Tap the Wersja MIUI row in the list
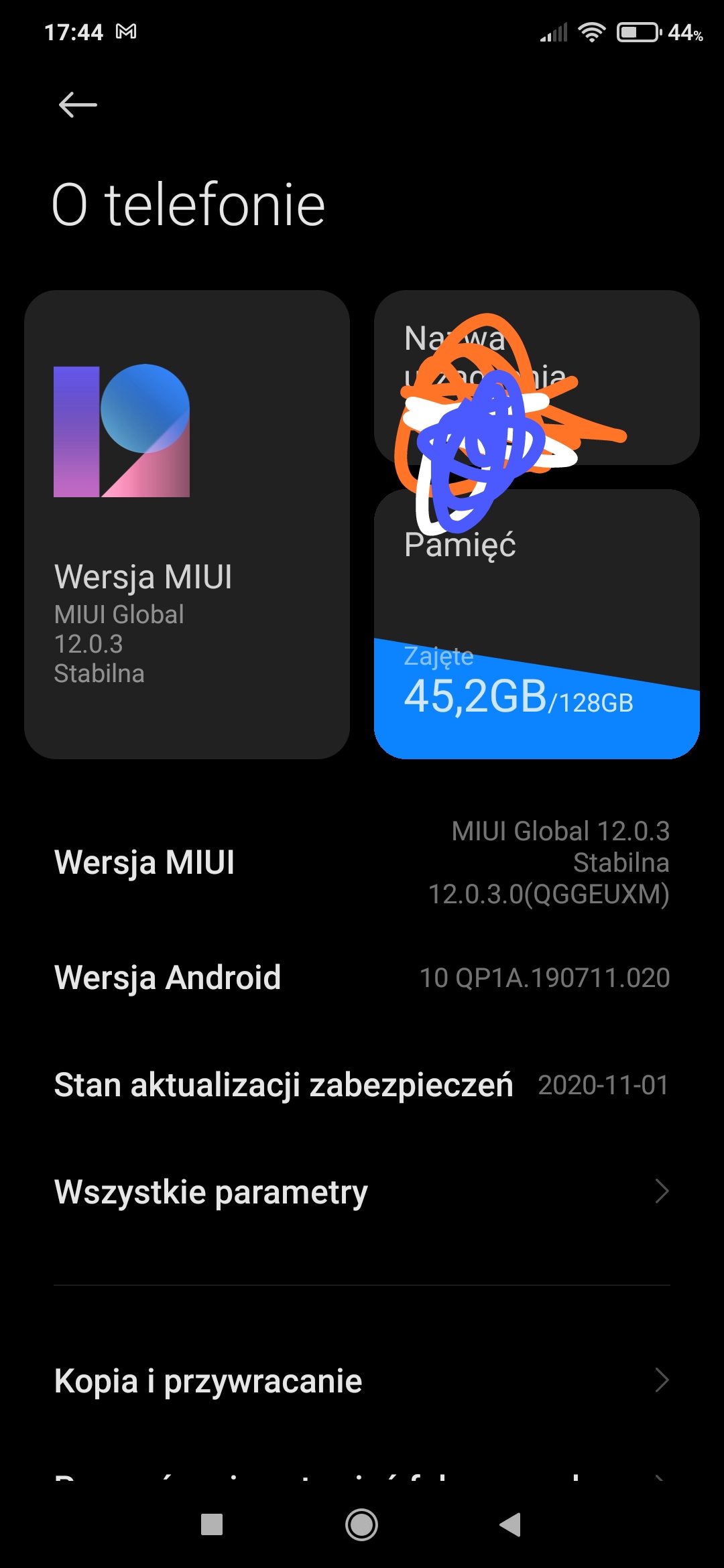This screenshot has height=1568, width=724. pyautogui.click(x=362, y=862)
